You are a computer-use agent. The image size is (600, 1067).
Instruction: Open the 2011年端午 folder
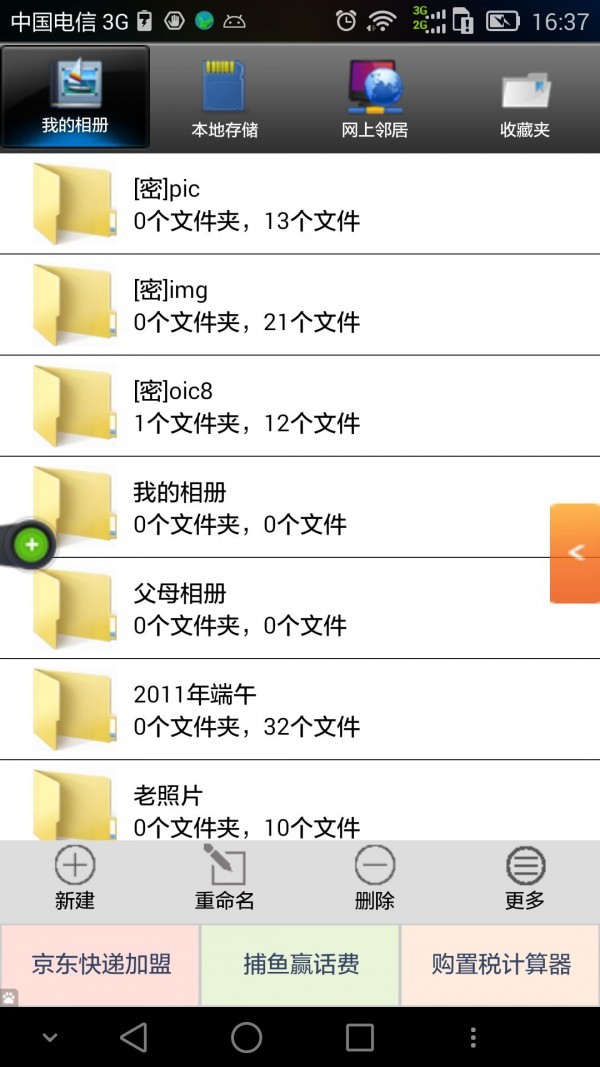(300, 710)
